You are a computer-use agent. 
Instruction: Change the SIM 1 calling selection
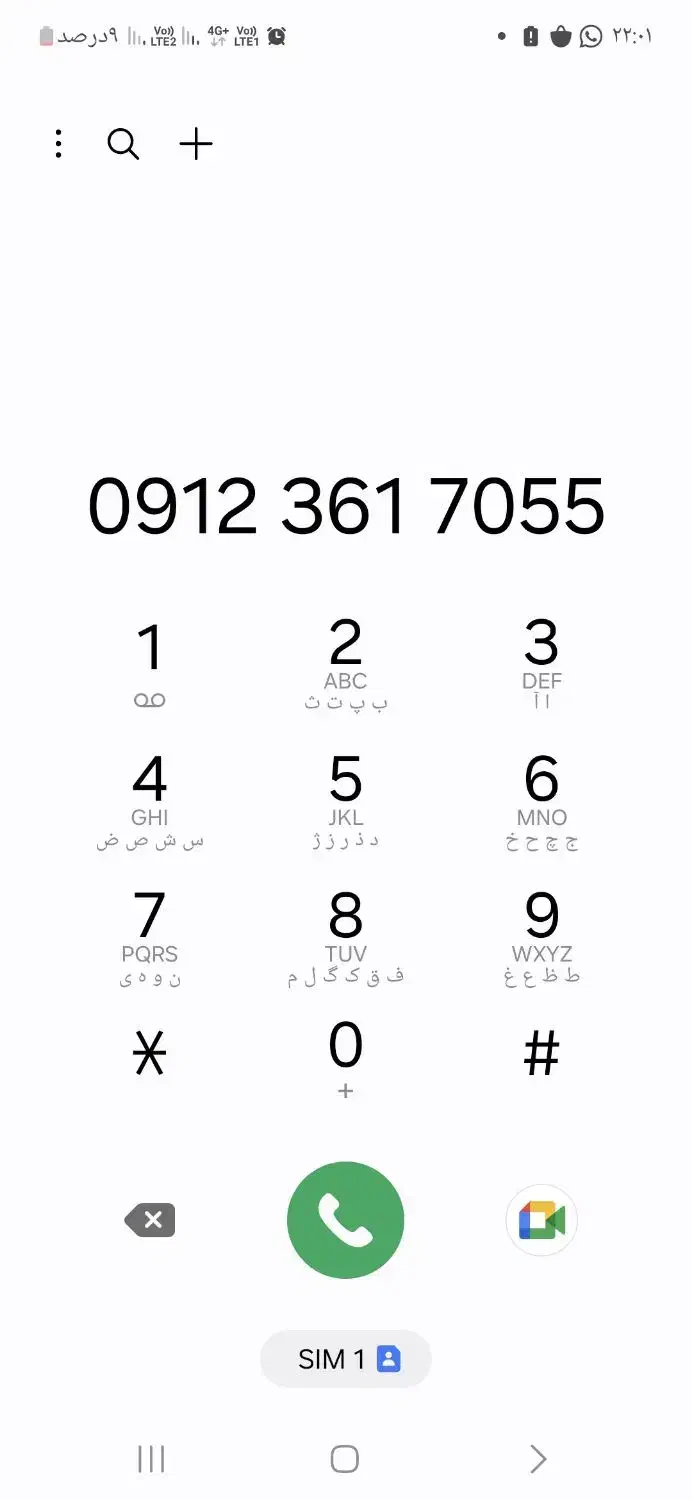tap(346, 1358)
